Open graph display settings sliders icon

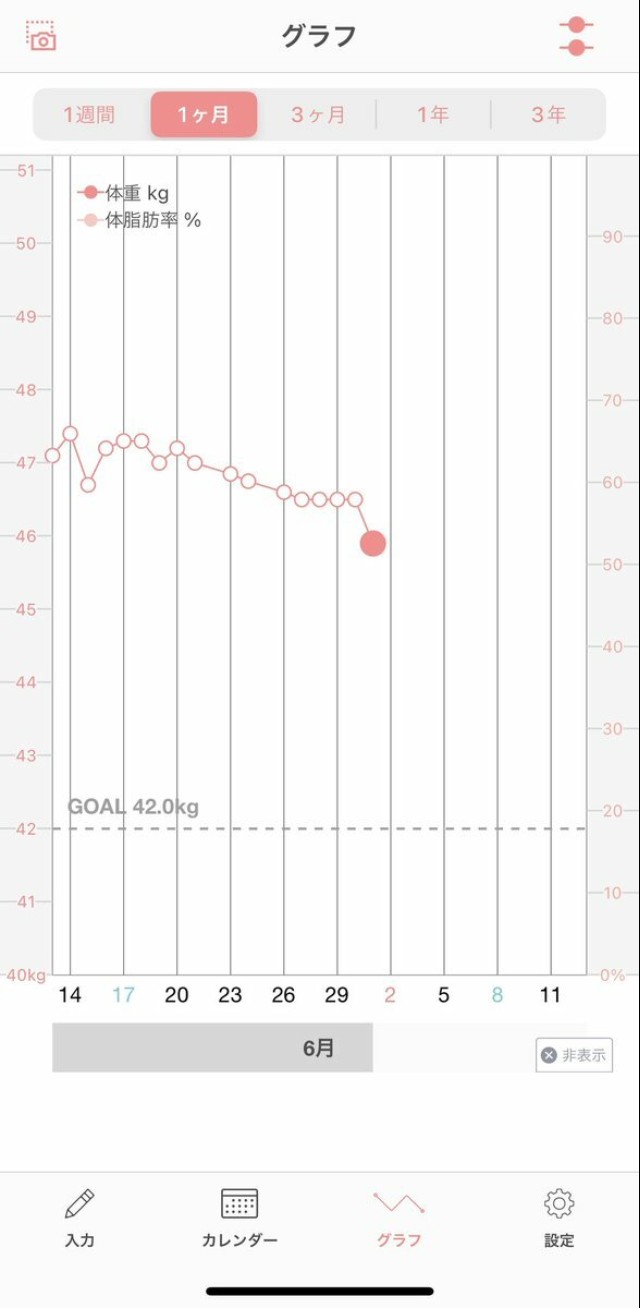click(x=576, y=36)
